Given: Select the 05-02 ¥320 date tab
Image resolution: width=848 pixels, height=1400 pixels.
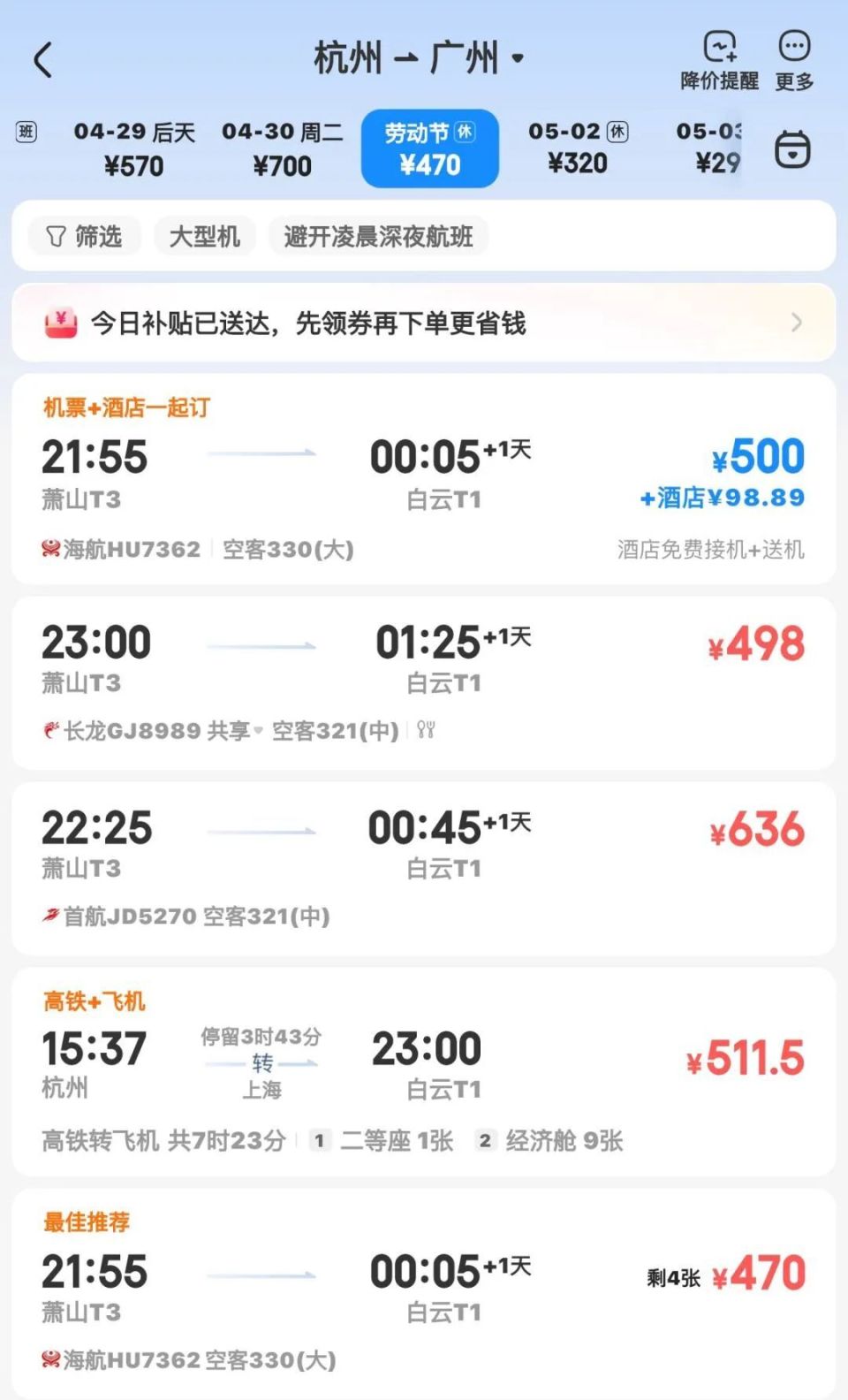Looking at the screenshot, I should click(x=579, y=148).
